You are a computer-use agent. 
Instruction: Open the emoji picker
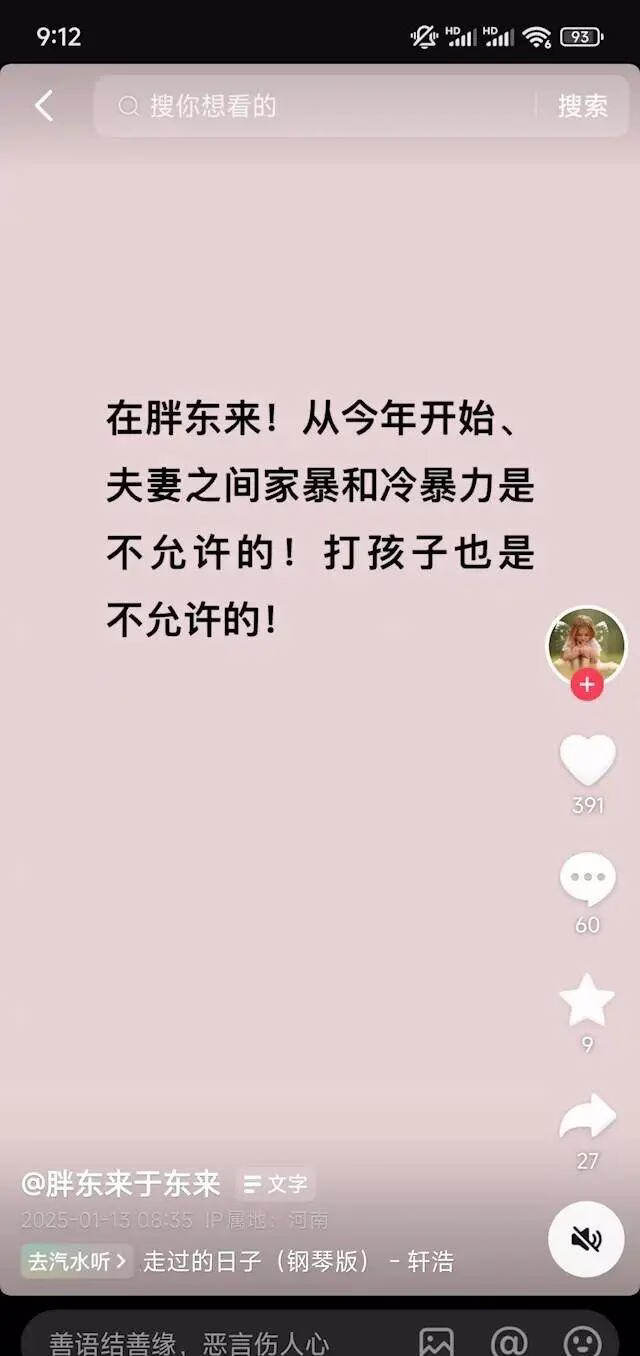pyautogui.click(x=582, y=1341)
